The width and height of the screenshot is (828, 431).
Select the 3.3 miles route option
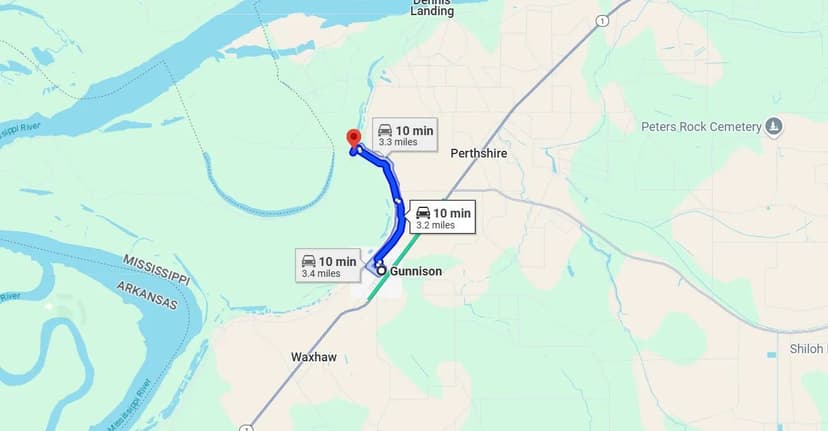[406, 136]
